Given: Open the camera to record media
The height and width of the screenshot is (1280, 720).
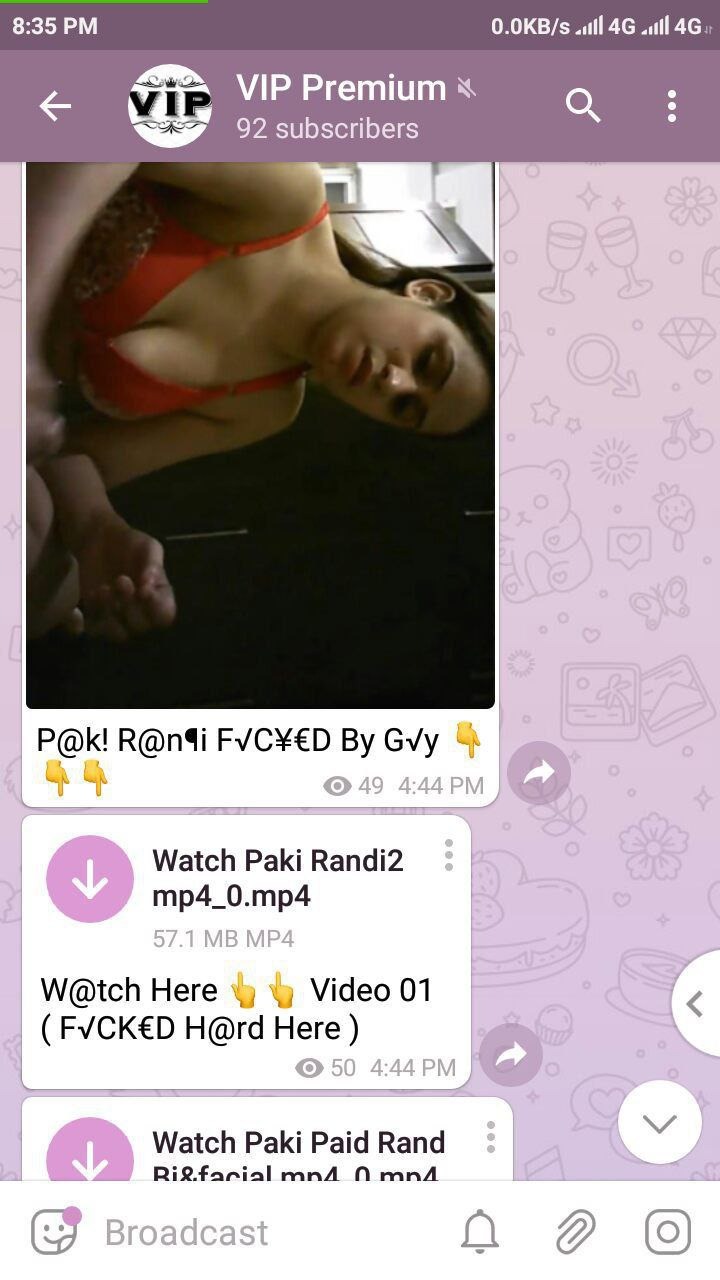Looking at the screenshot, I should click(667, 1232).
